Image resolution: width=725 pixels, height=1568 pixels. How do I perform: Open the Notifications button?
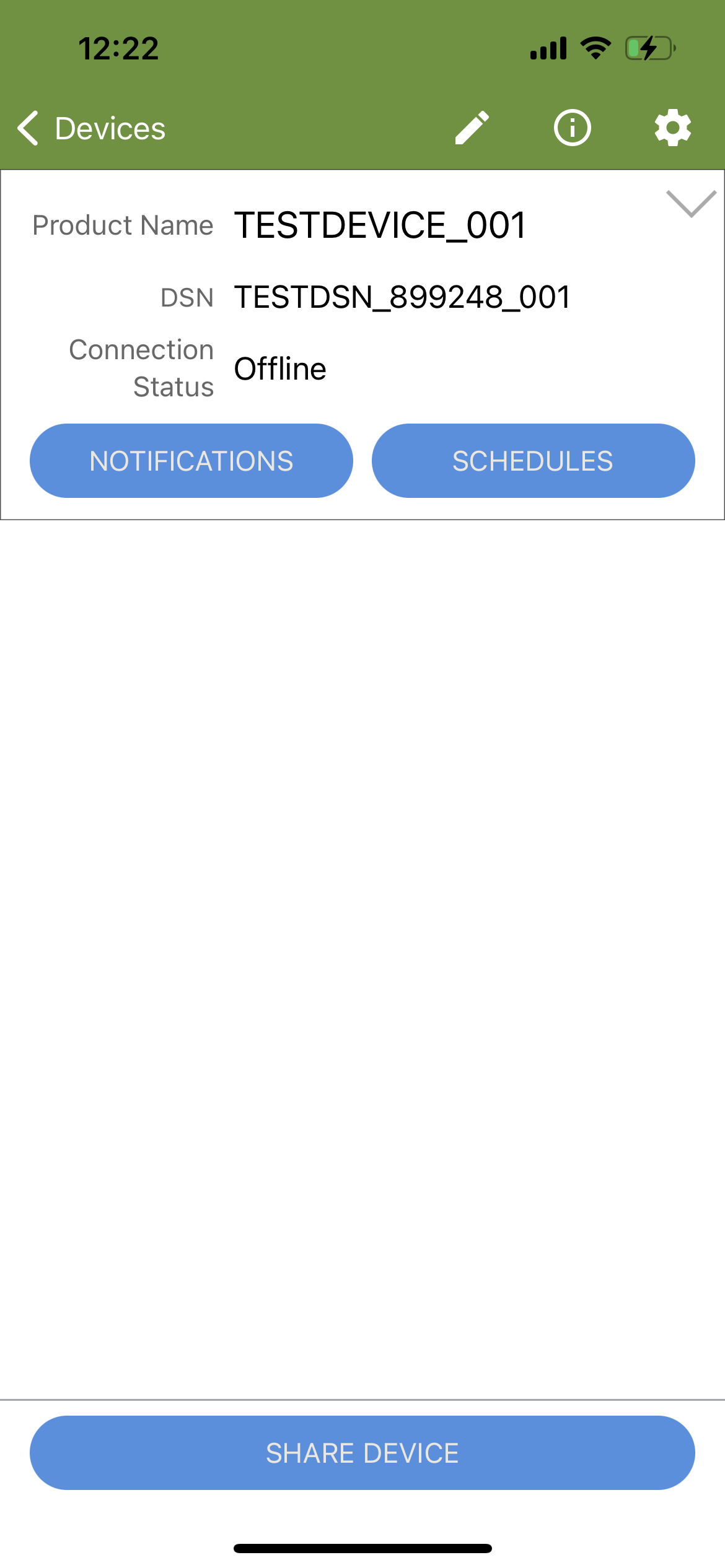(191, 461)
